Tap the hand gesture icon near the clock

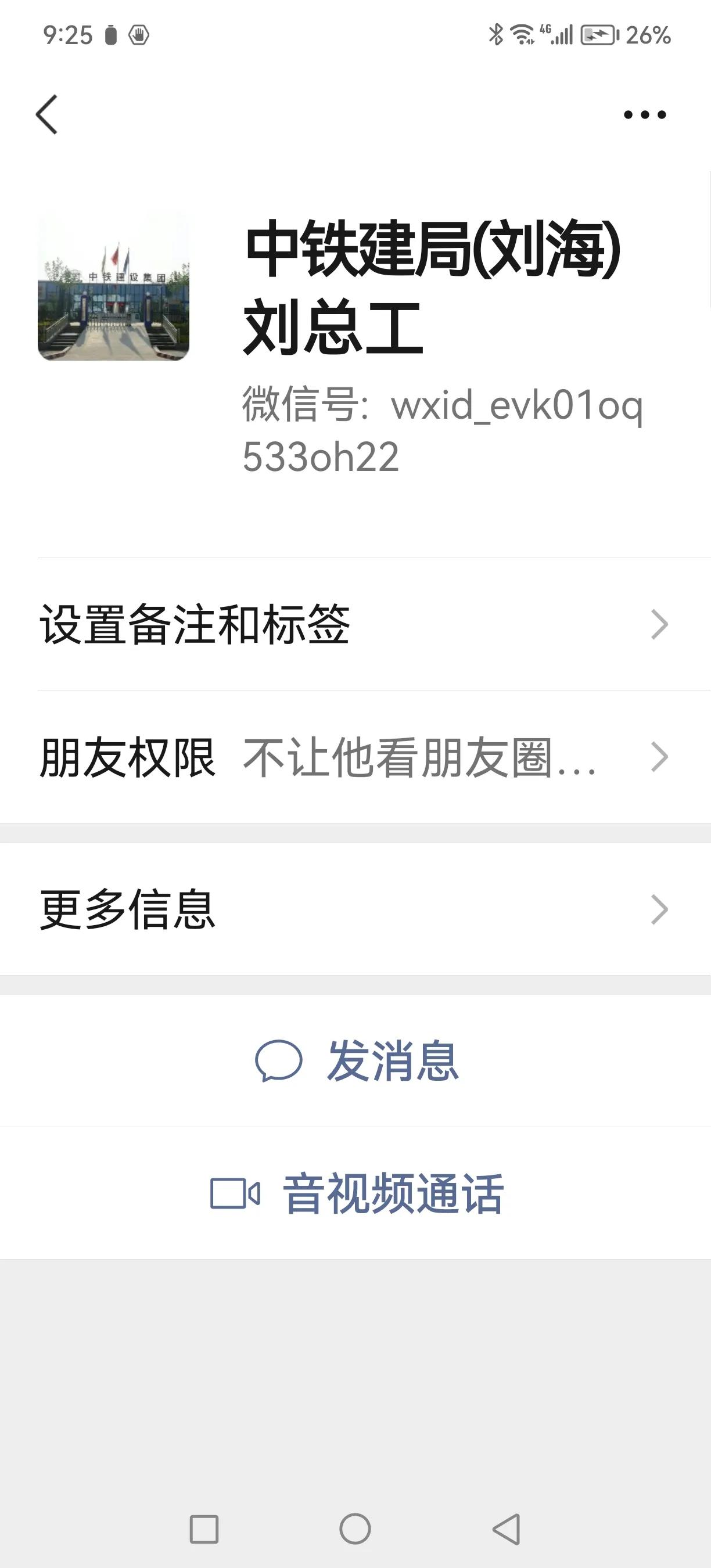[139, 35]
